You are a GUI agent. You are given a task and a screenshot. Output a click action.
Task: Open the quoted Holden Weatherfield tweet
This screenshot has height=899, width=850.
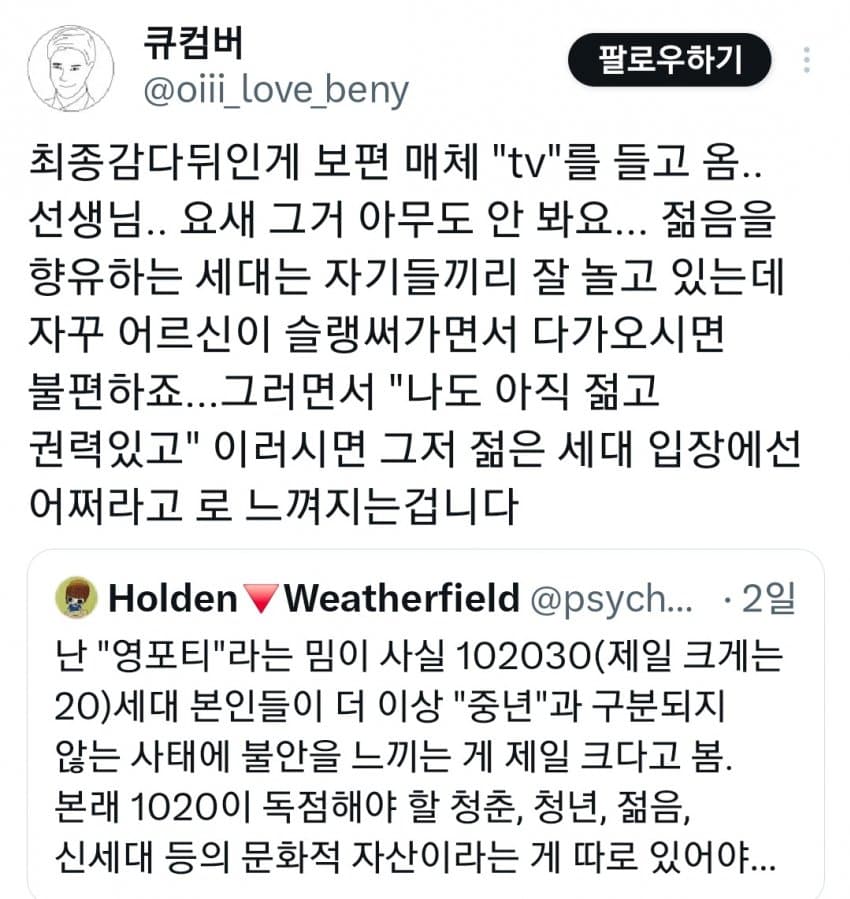point(425,740)
